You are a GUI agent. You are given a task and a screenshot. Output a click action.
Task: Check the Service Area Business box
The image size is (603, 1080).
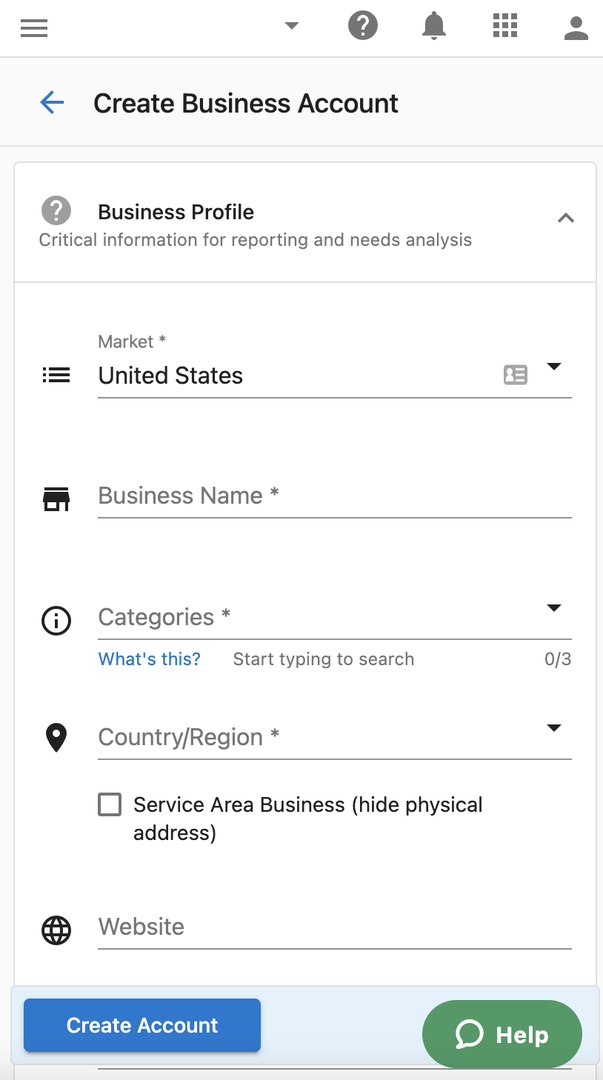click(x=110, y=804)
